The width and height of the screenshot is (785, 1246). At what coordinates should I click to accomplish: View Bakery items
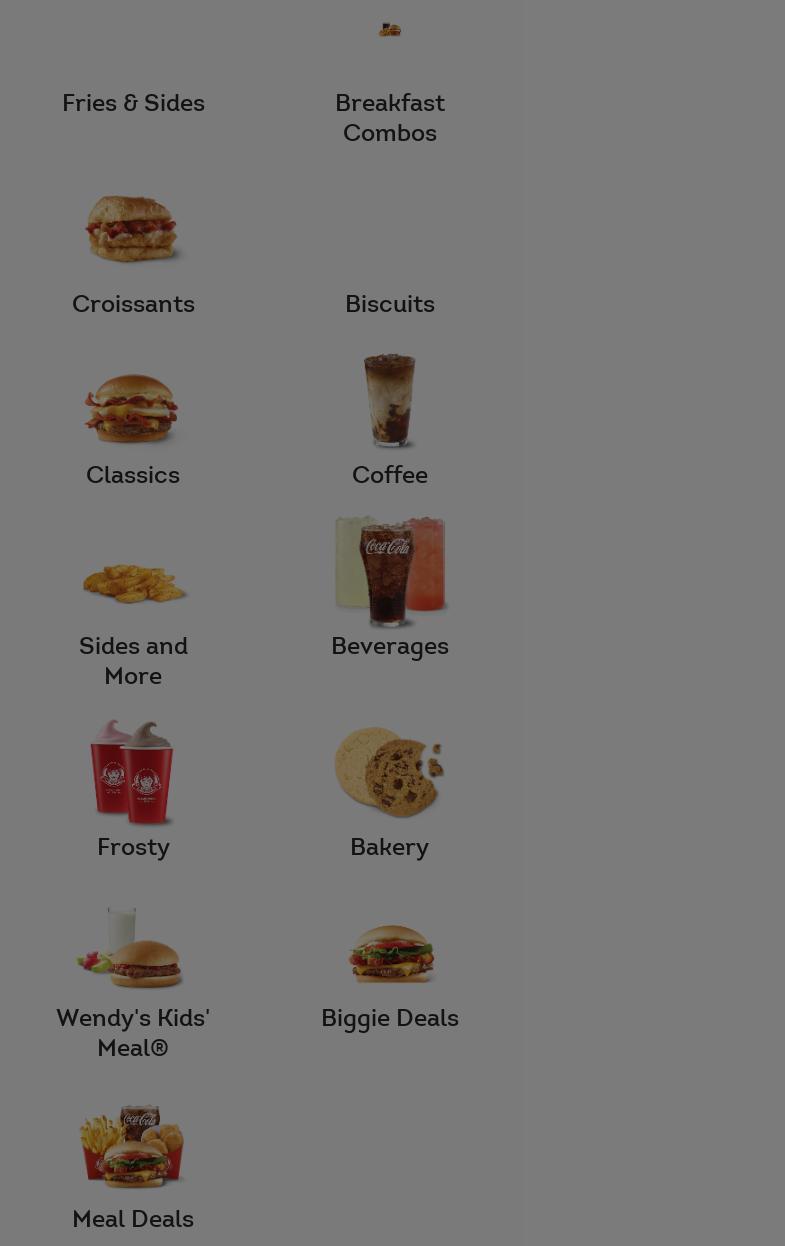389,785
